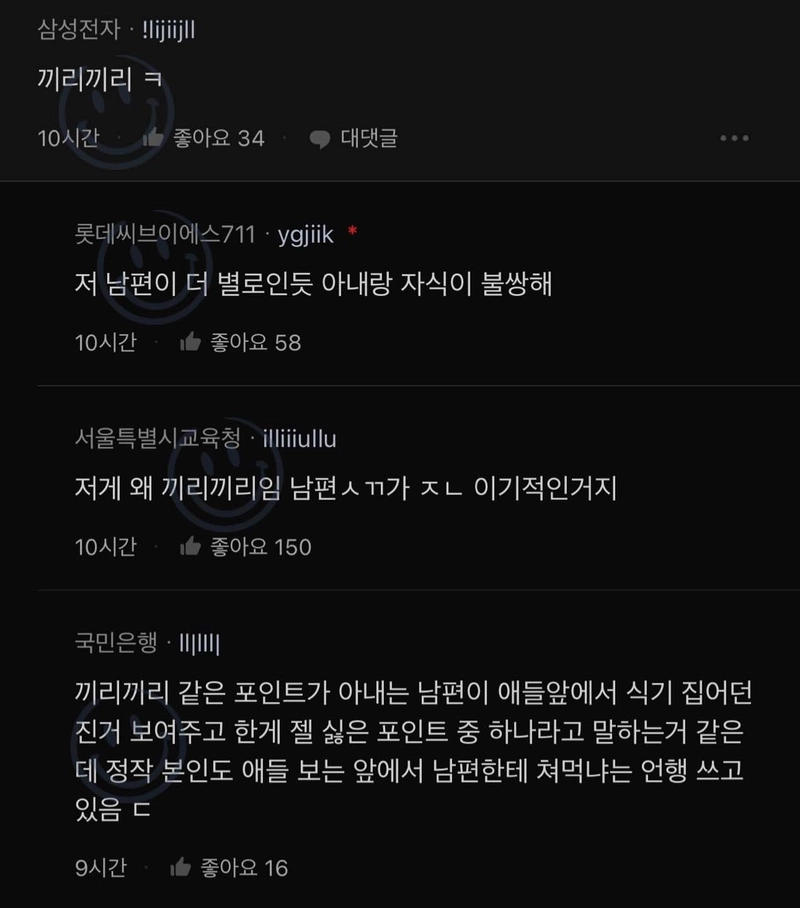The width and height of the screenshot is (800, 908).
Task: Like the 국민은행 user's reply
Action: (181, 868)
